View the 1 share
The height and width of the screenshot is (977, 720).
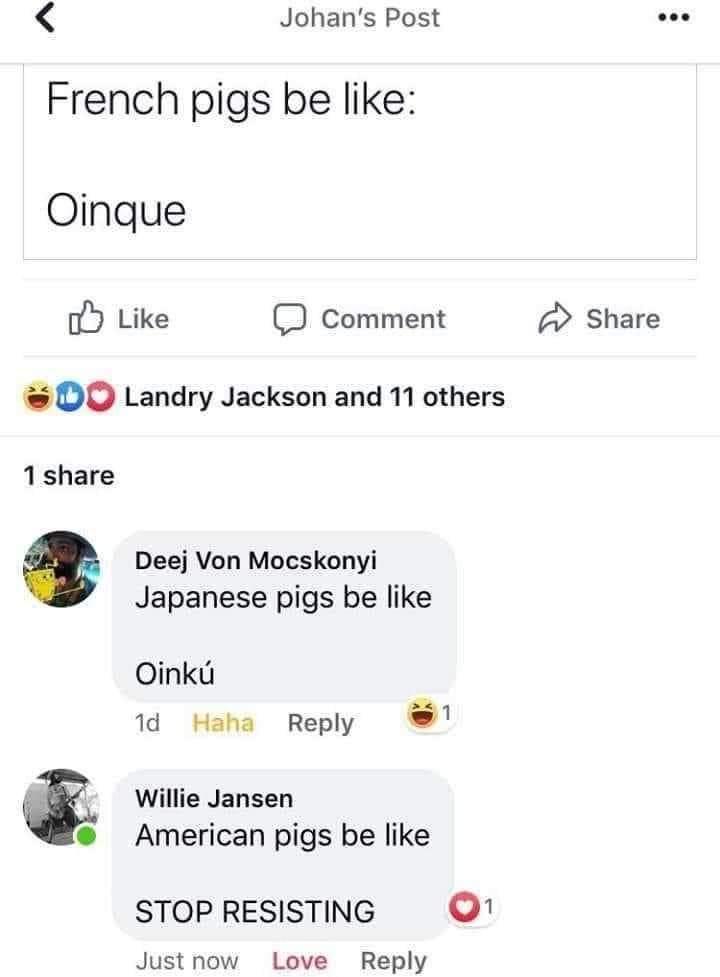pyautogui.click(x=69, y=475)
